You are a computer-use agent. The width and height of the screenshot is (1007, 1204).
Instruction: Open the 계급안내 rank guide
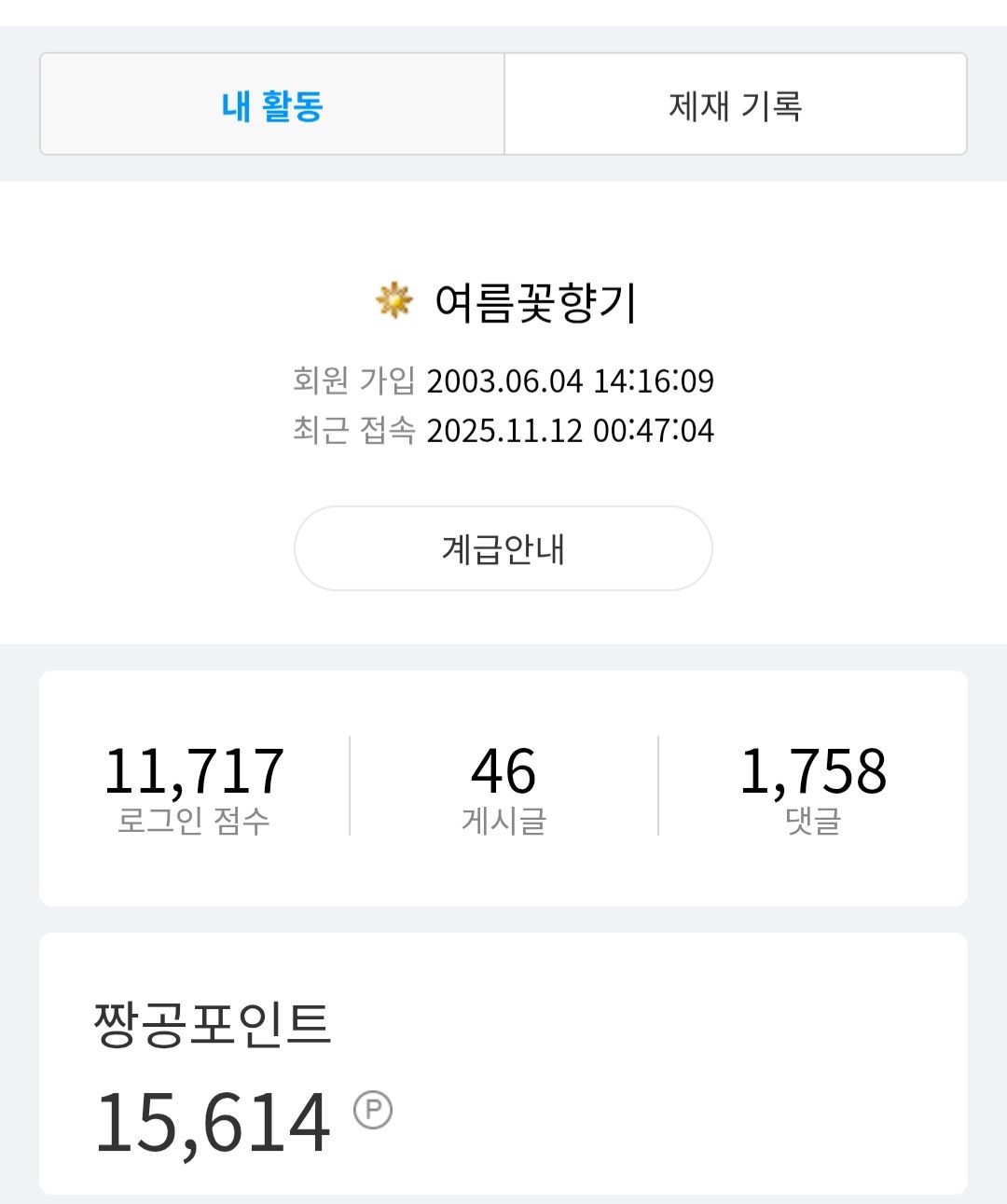tap(504, 548)
